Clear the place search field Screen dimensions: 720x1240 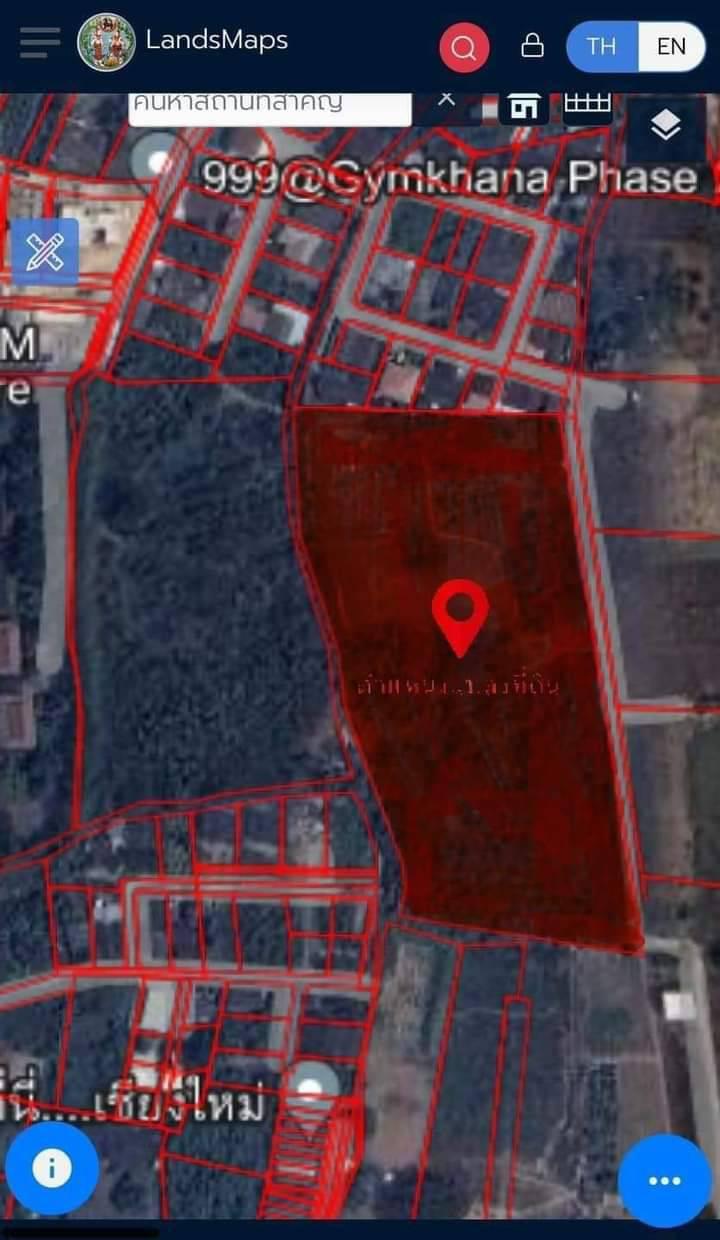(446, 100)
